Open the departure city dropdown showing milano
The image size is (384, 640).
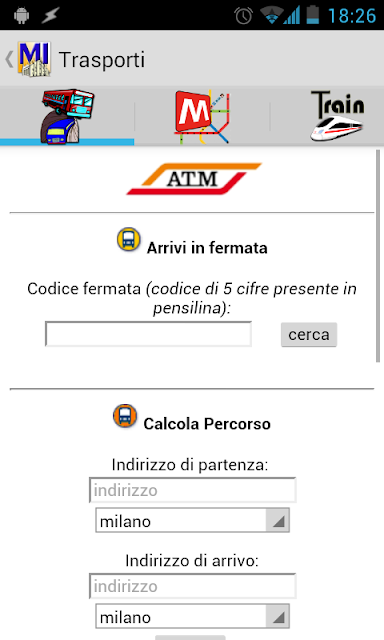tap(193, 520)
